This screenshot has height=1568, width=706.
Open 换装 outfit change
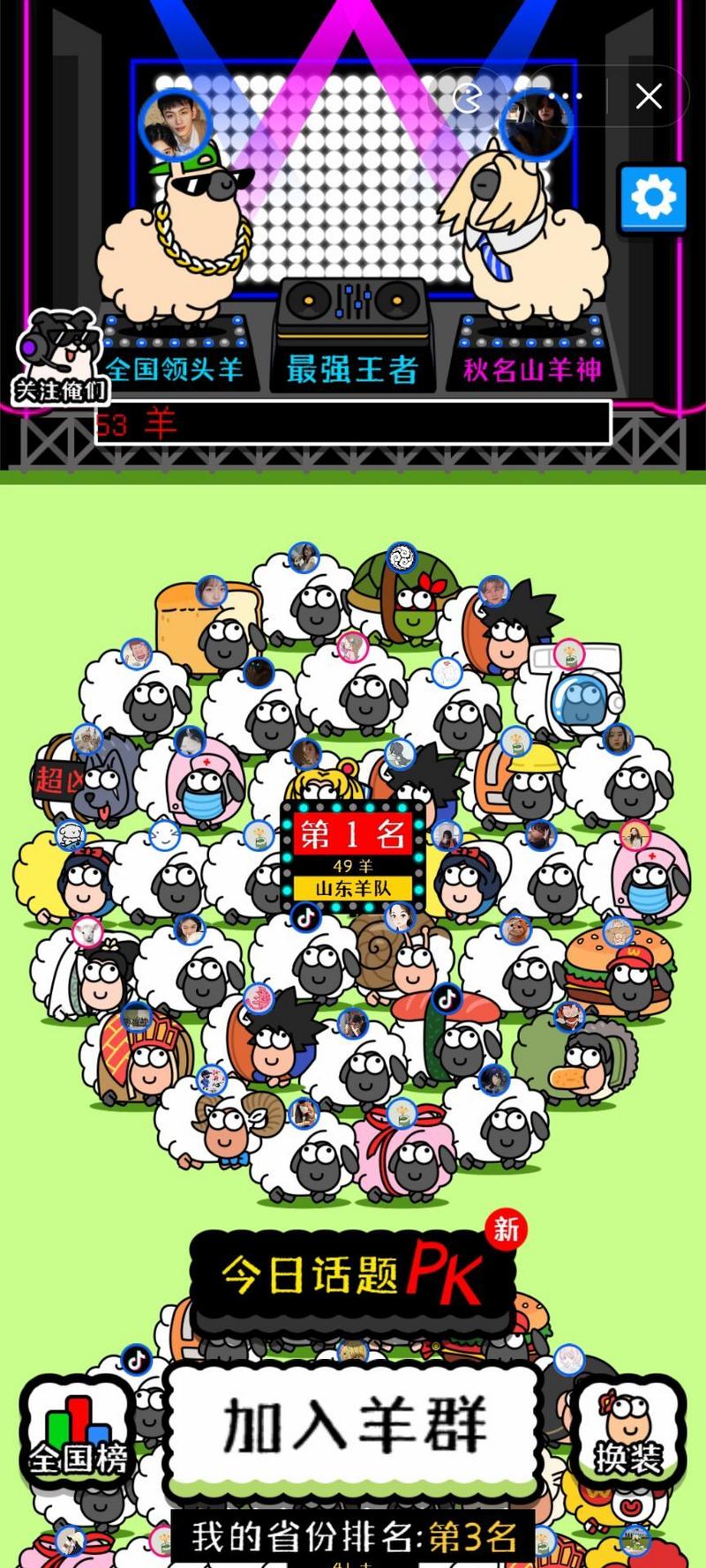click(628, 1430)
